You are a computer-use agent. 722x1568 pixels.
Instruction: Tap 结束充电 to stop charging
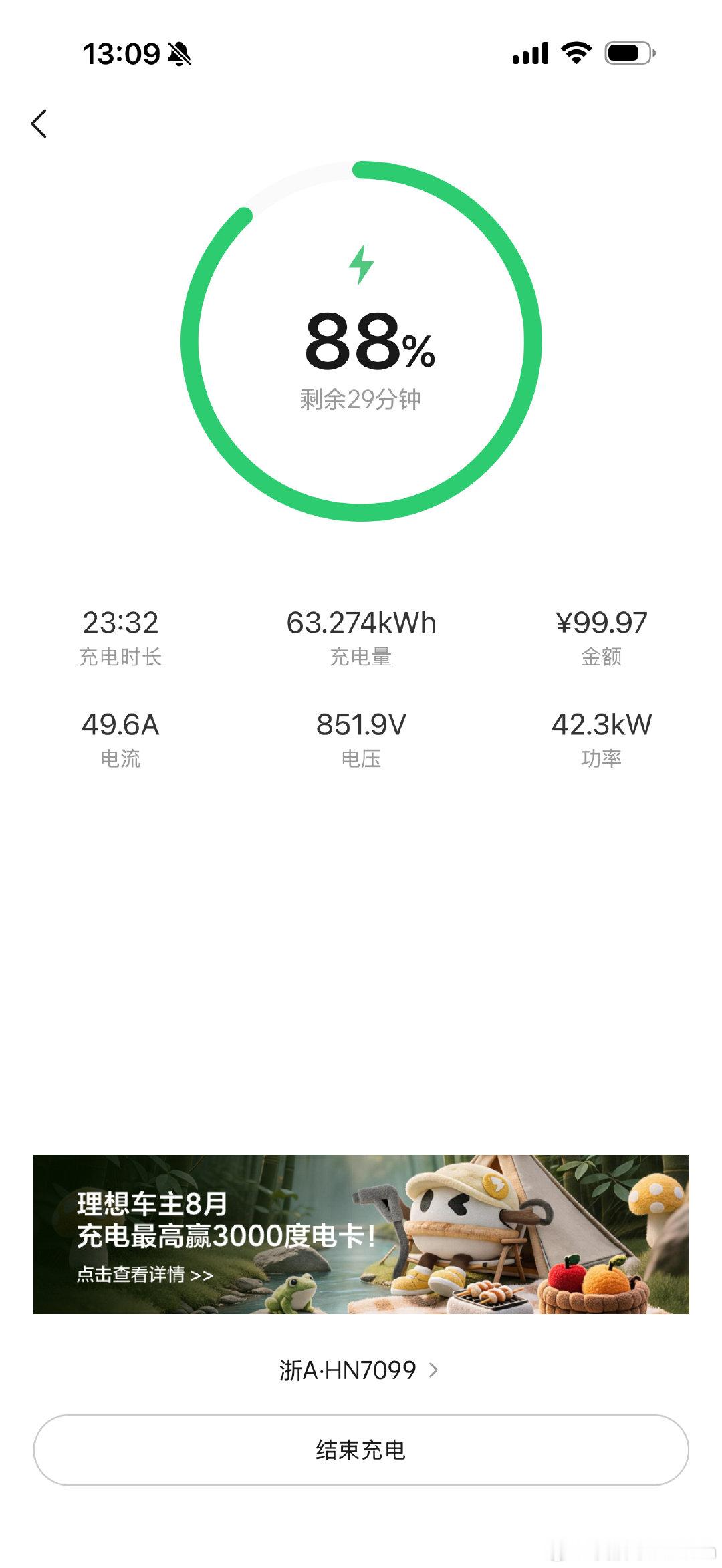(361, 1450)
